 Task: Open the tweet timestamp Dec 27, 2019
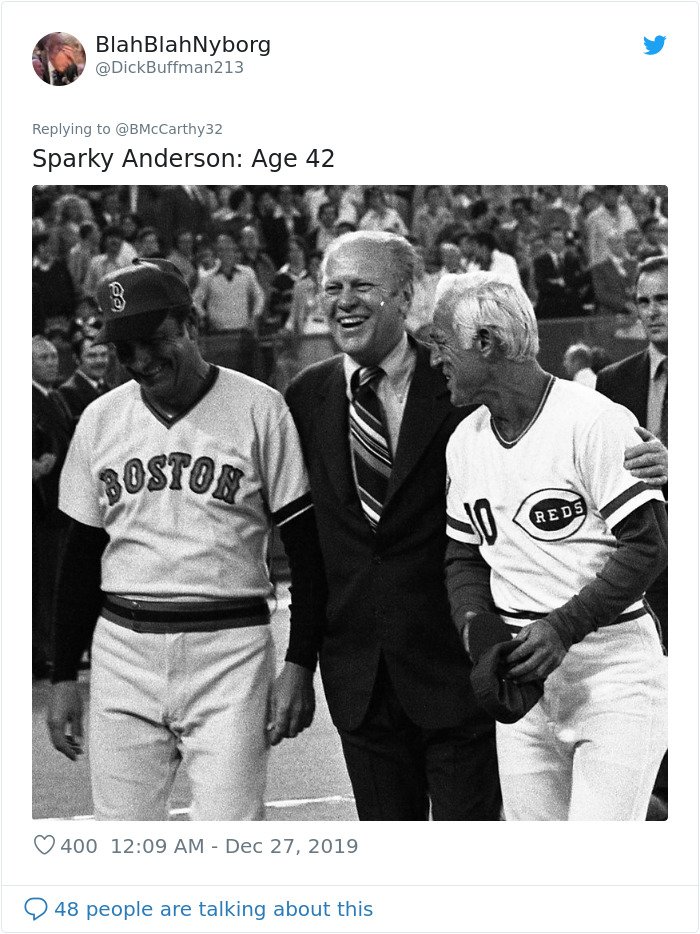pyautogui.click(x=233, y=846)
